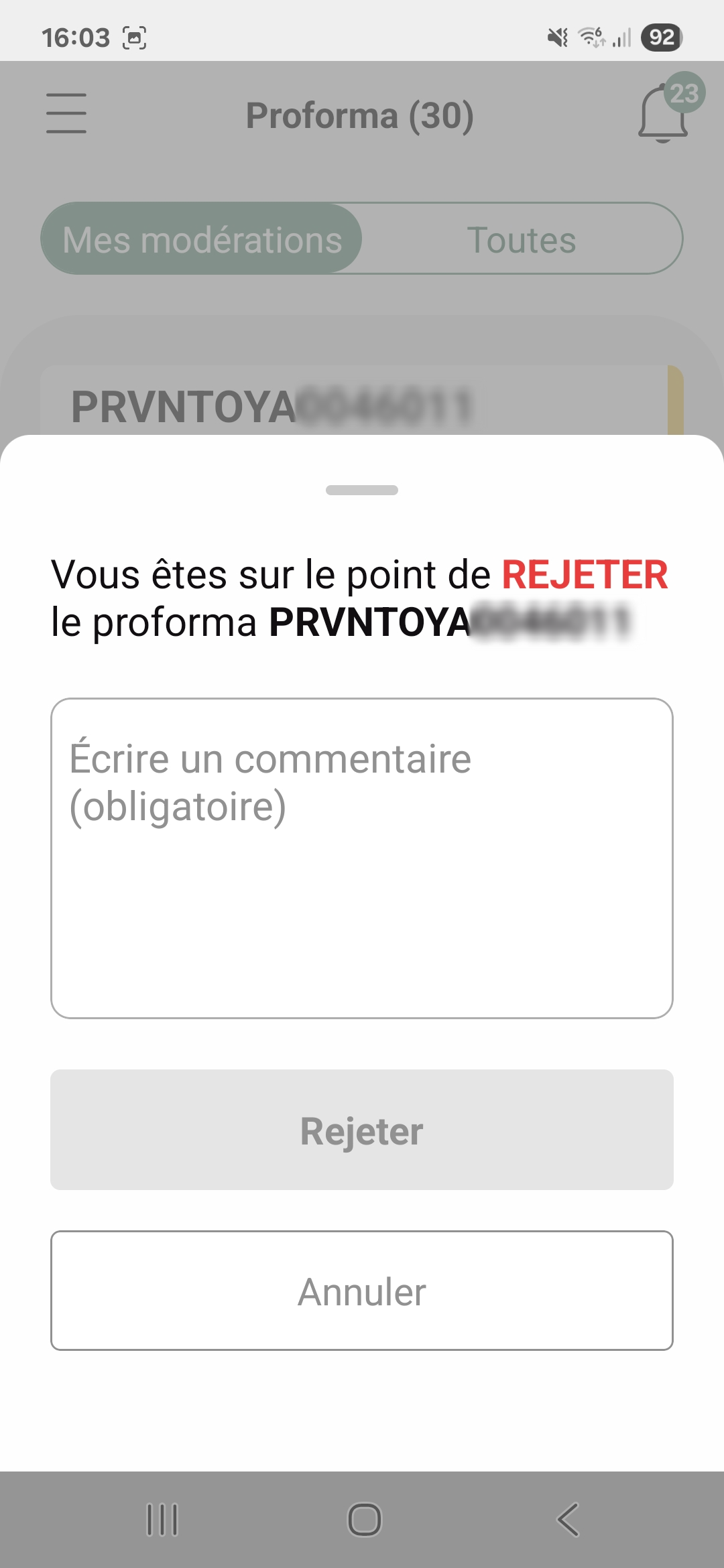Focus the mandatory comment text field

click(362, 858)
